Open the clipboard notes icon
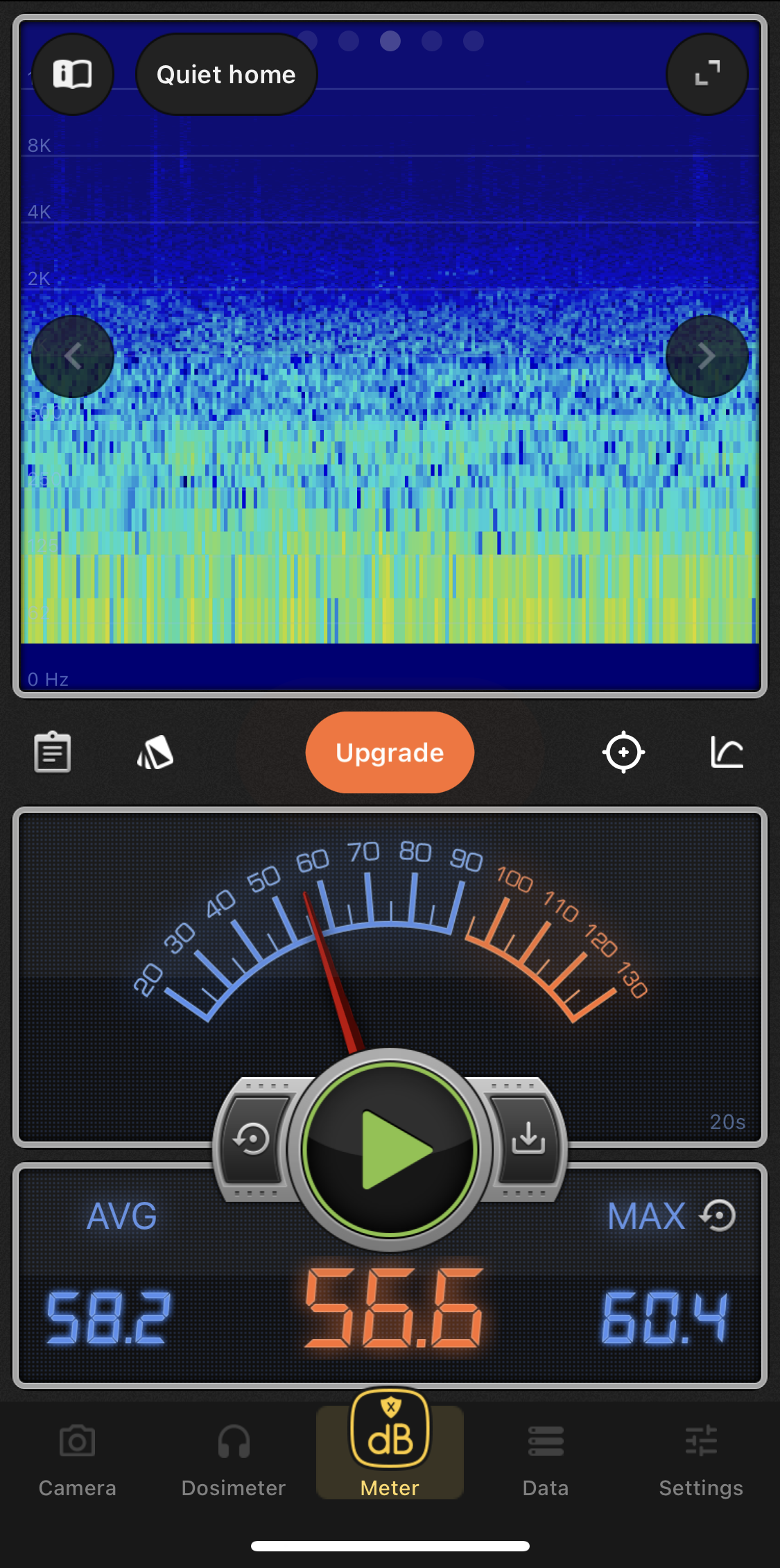 (x=53, y=752)
